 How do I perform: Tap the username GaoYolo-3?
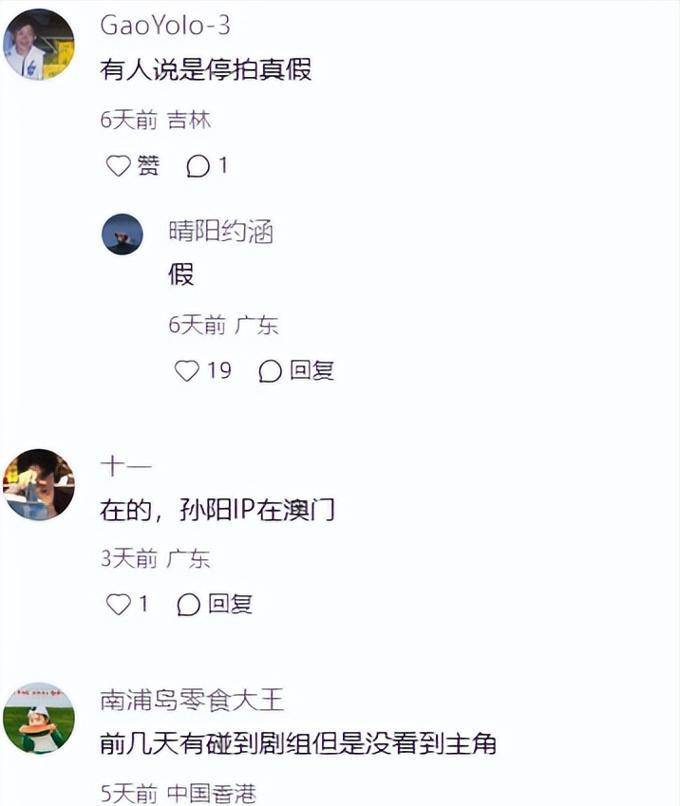pos(165,26)
